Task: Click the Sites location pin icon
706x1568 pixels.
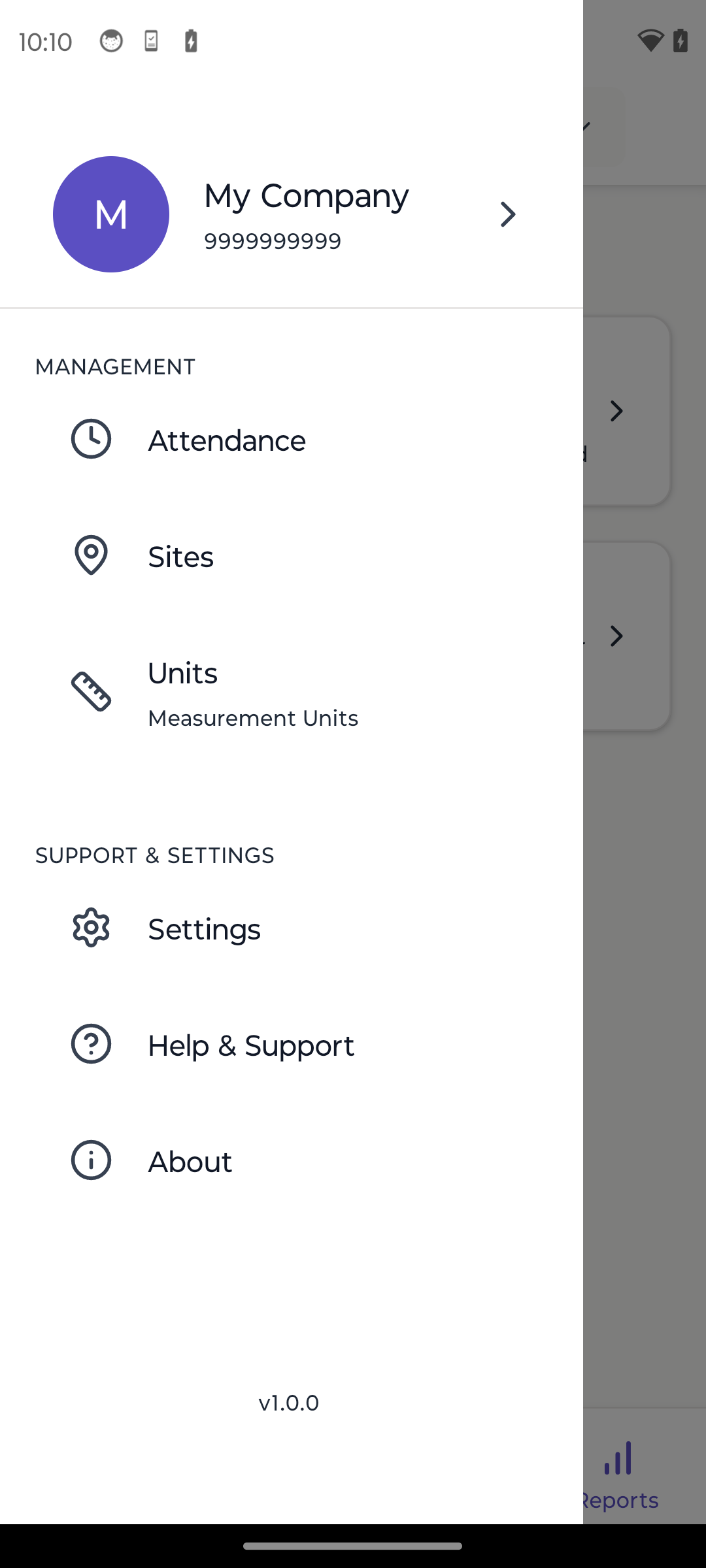Action: click(x=90, y=556)
